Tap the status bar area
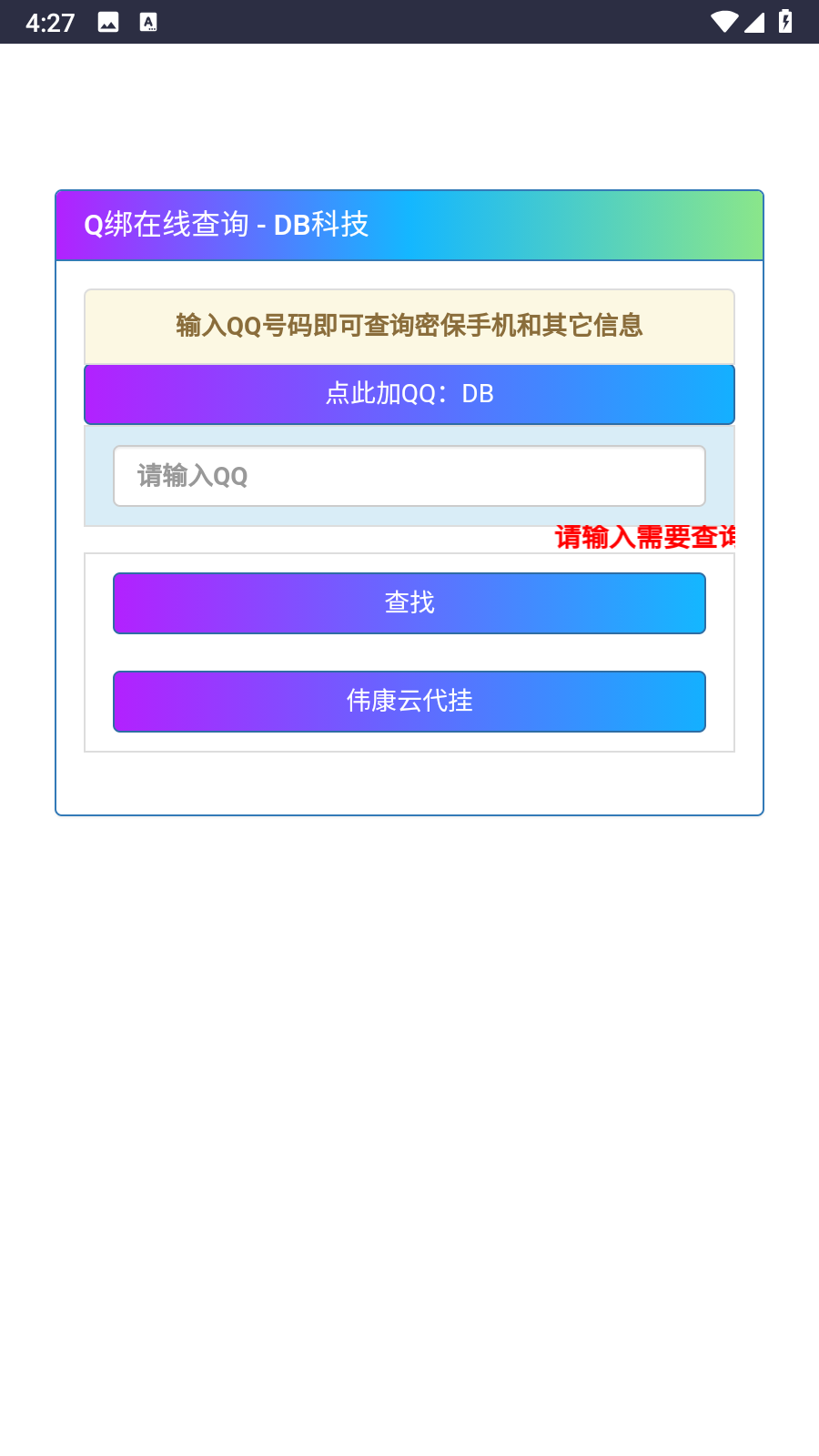819x1456 pixels. tap(409, 22)
